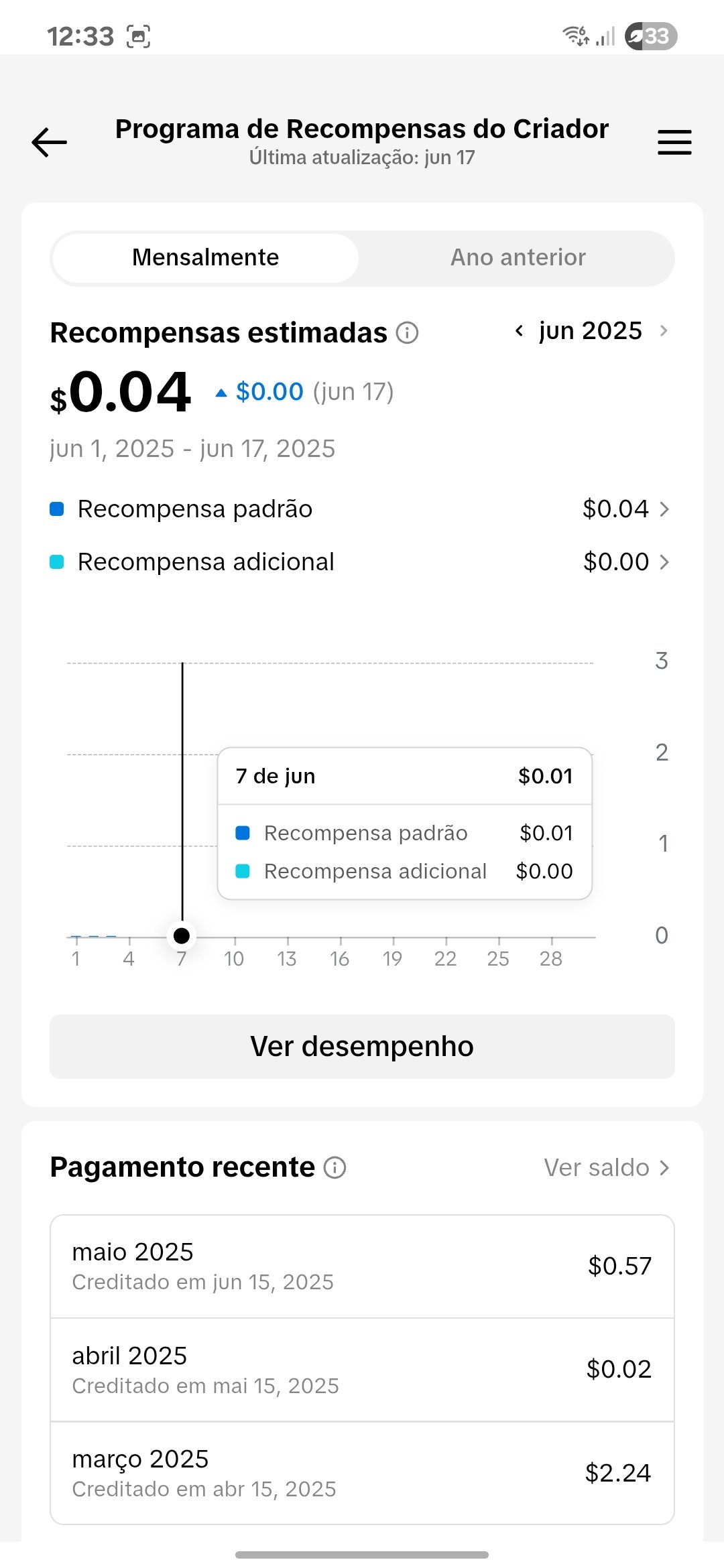Open the Ver saldo link
Screen dimensions: 724x1568
[x=607, y=1168]
